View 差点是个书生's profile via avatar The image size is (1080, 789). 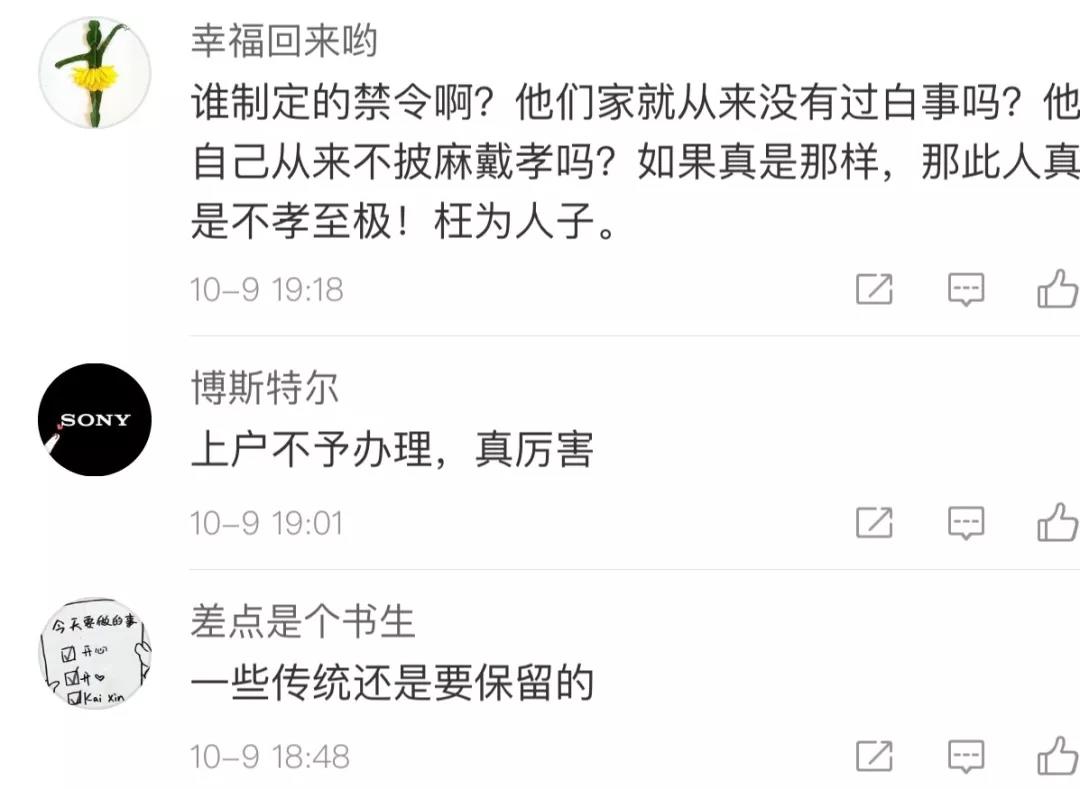pos(95,654)
